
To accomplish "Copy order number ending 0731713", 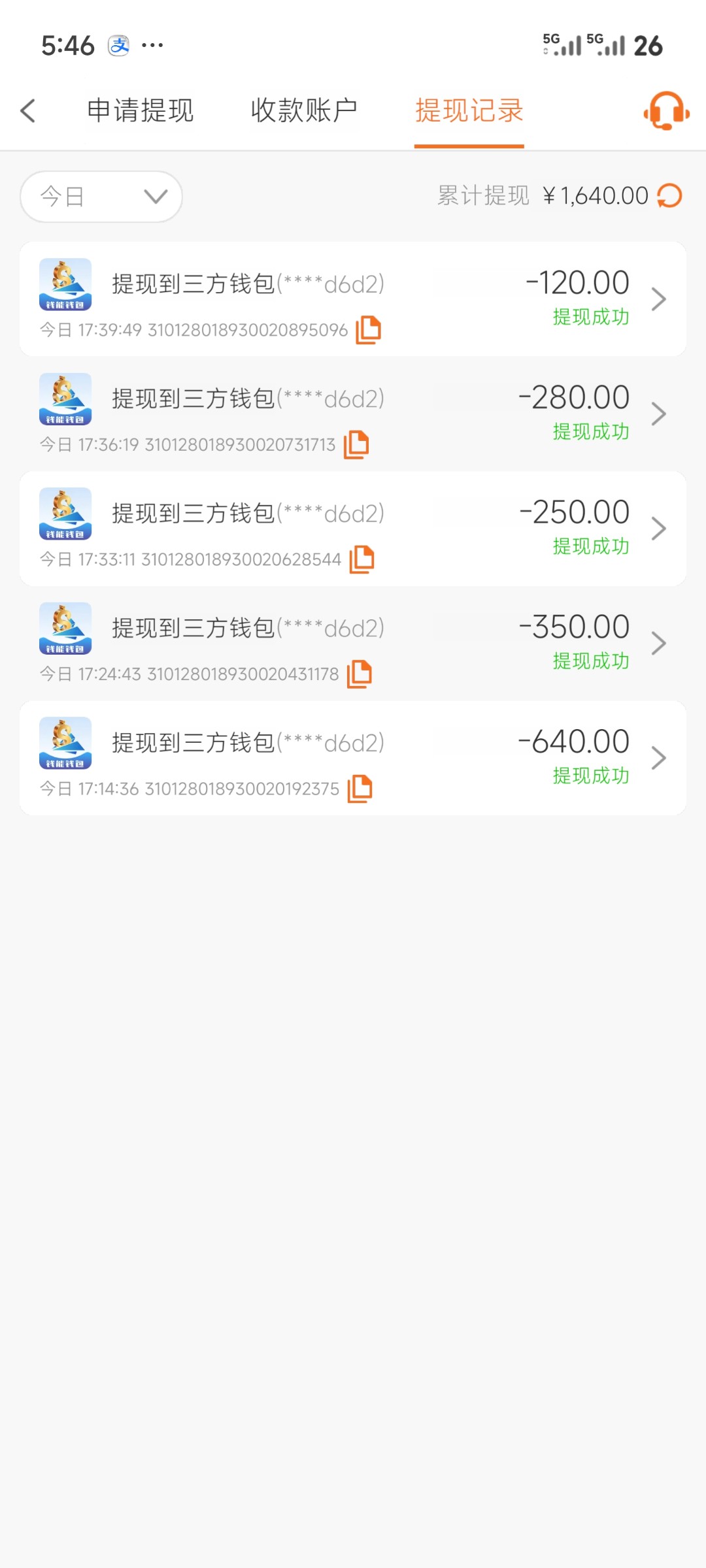I will (x=356, y=444).
